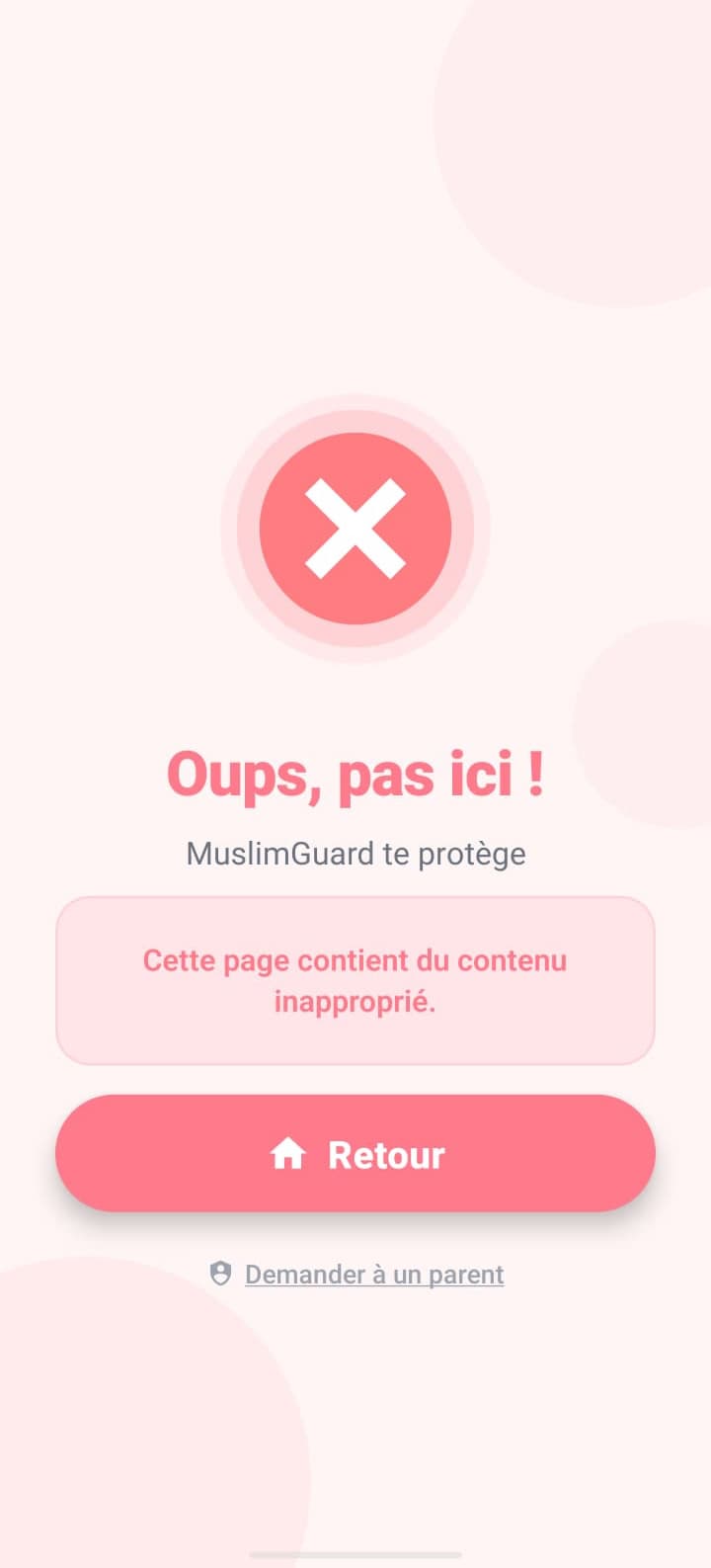Tap the MuslimGuard te protège subtitle

[355, 854]
